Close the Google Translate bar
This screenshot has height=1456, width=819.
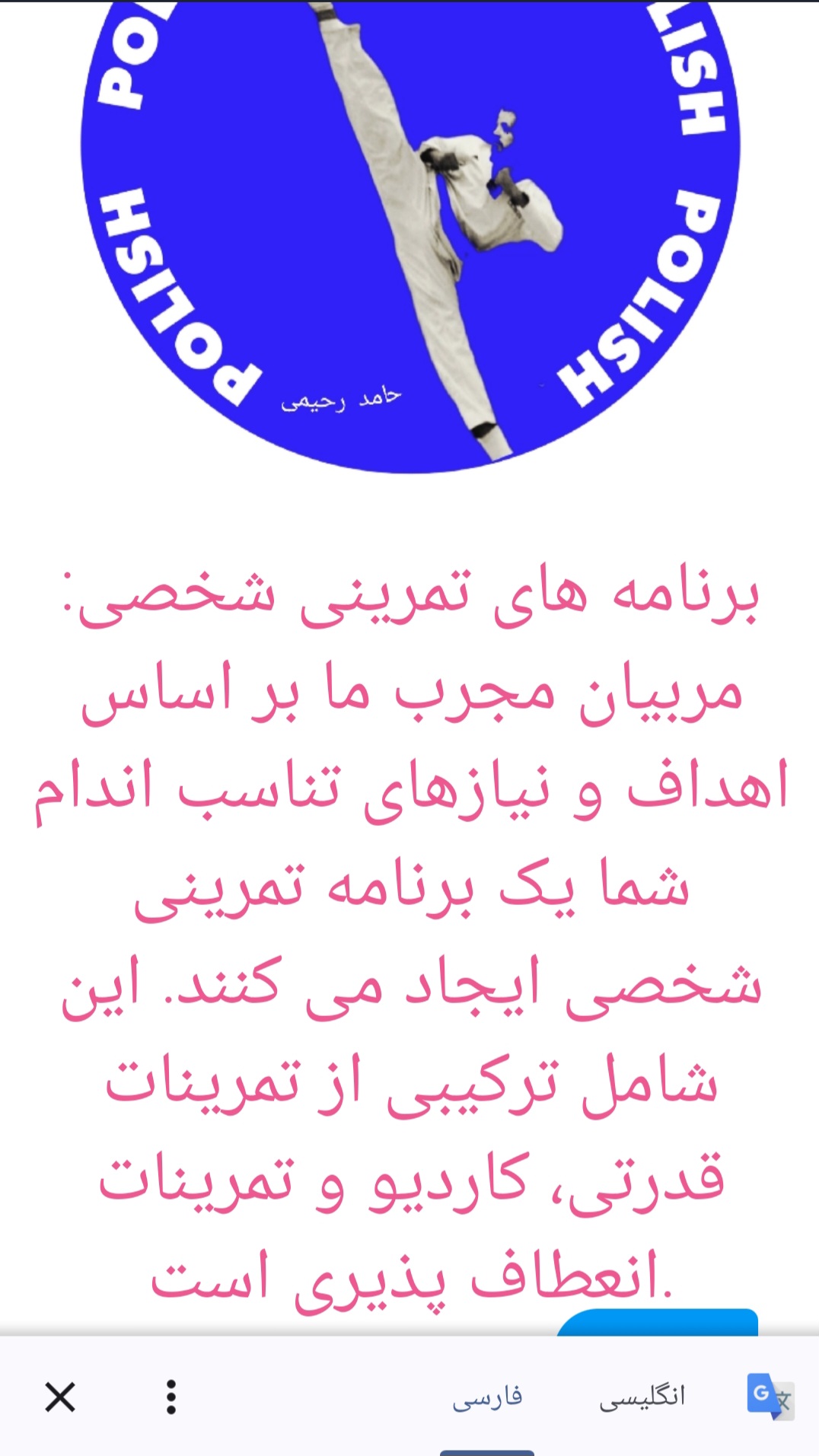point(60,1397)
